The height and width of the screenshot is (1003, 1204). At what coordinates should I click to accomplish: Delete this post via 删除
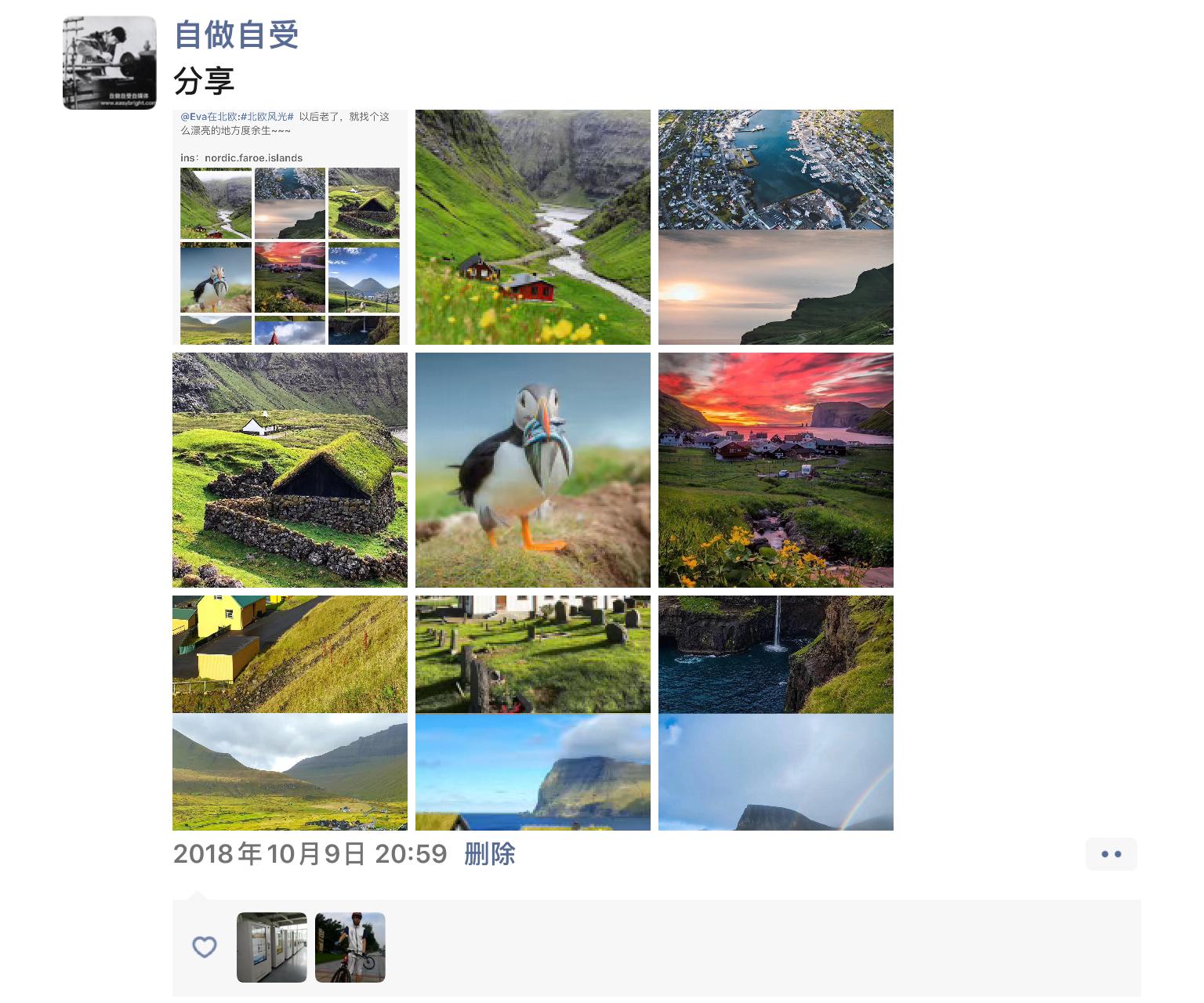(x=489, y=853)
